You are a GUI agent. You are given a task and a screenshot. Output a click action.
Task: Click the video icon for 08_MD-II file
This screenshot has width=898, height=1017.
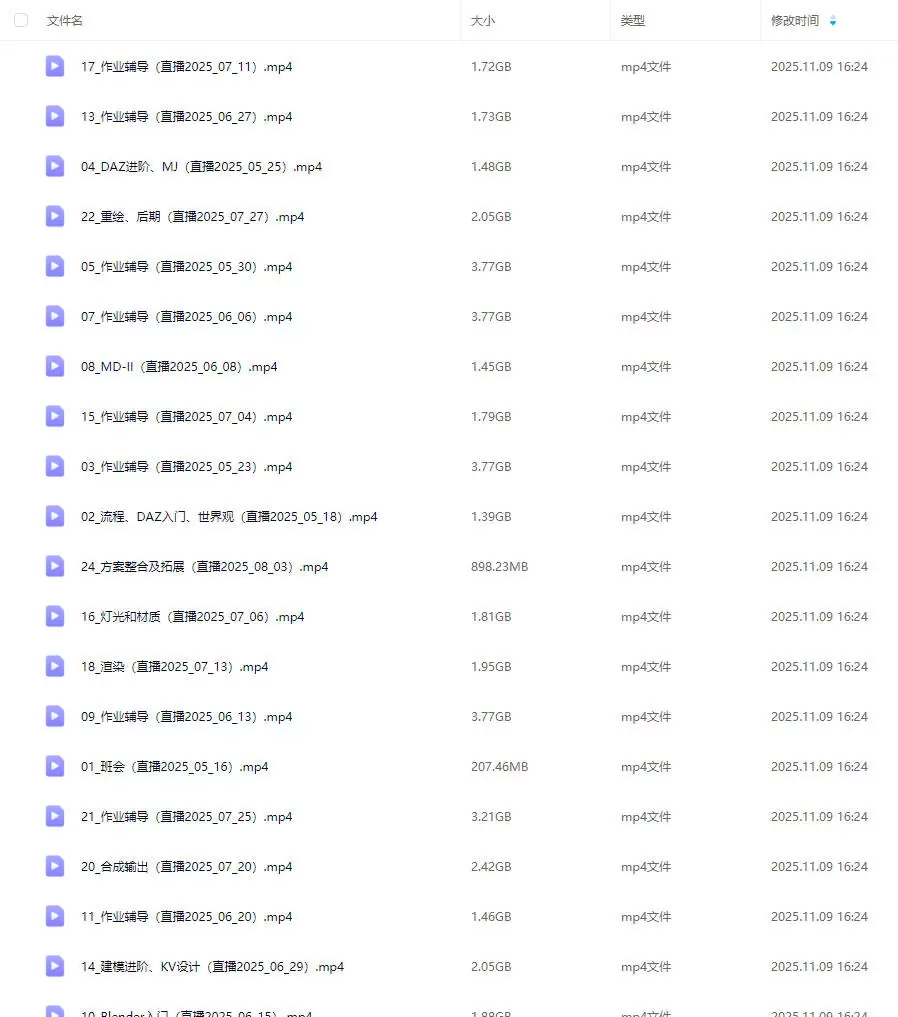coord(54,366)
